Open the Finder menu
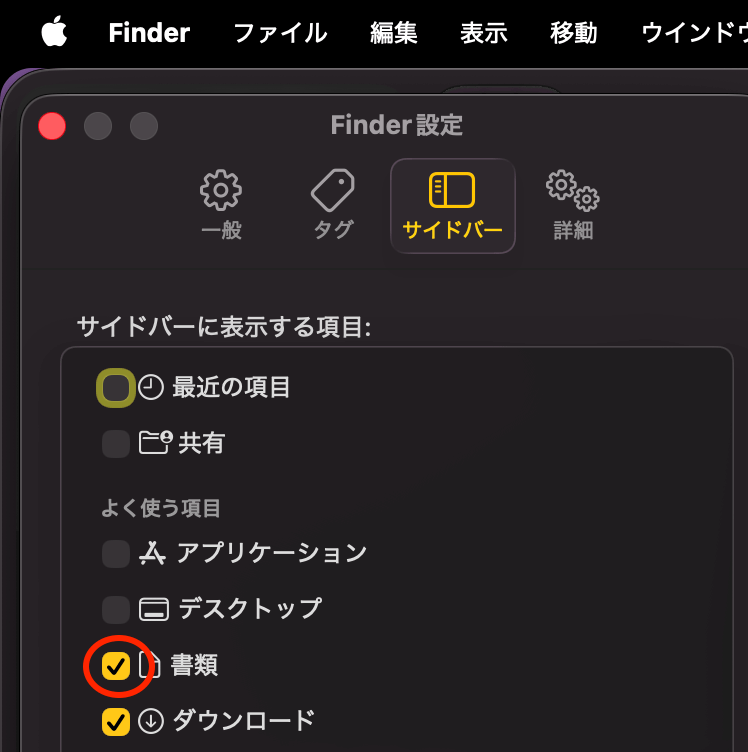This screenshot has width=748, height=752. (148, 33)
